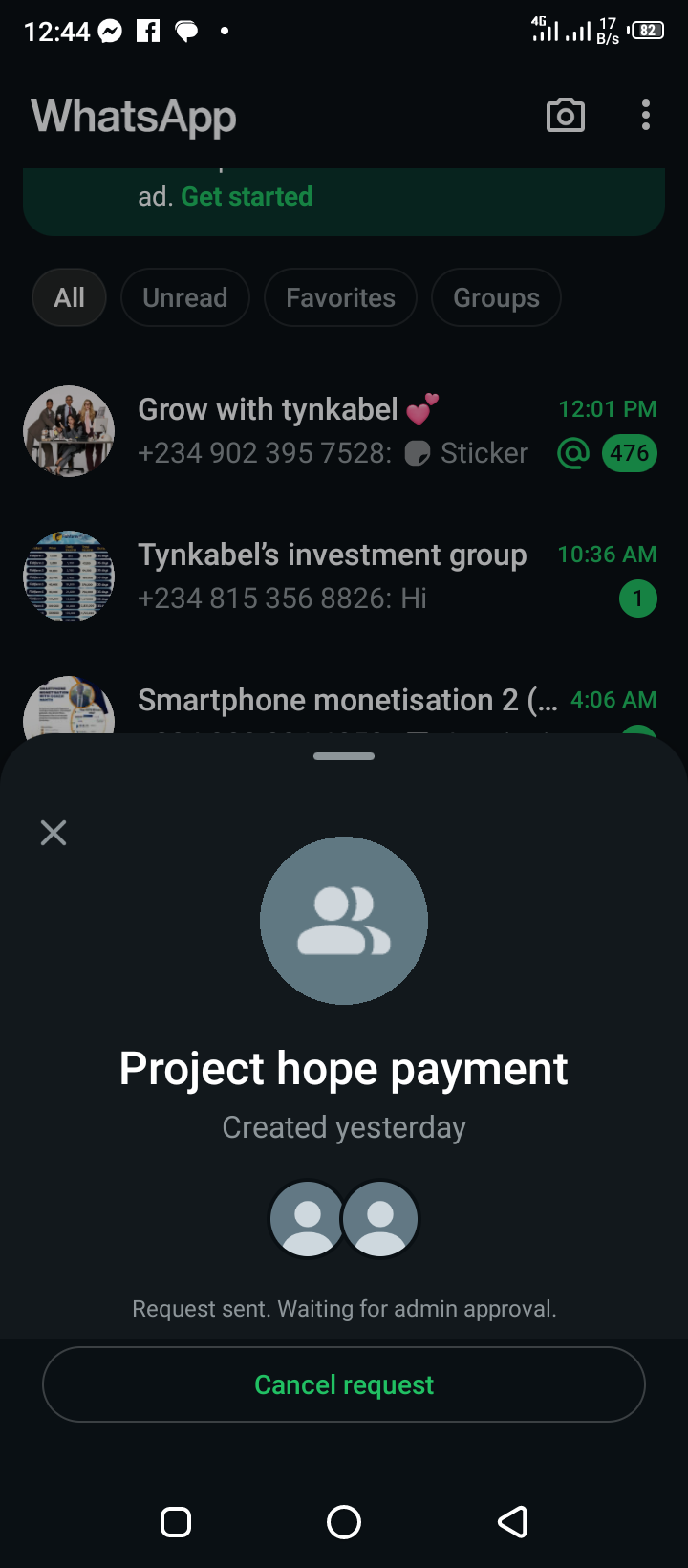Viewport: 688px width, 1568px height.
Task: Open the three-dot overflow menu
Action: pyautogui.click(x=646, y=116)
